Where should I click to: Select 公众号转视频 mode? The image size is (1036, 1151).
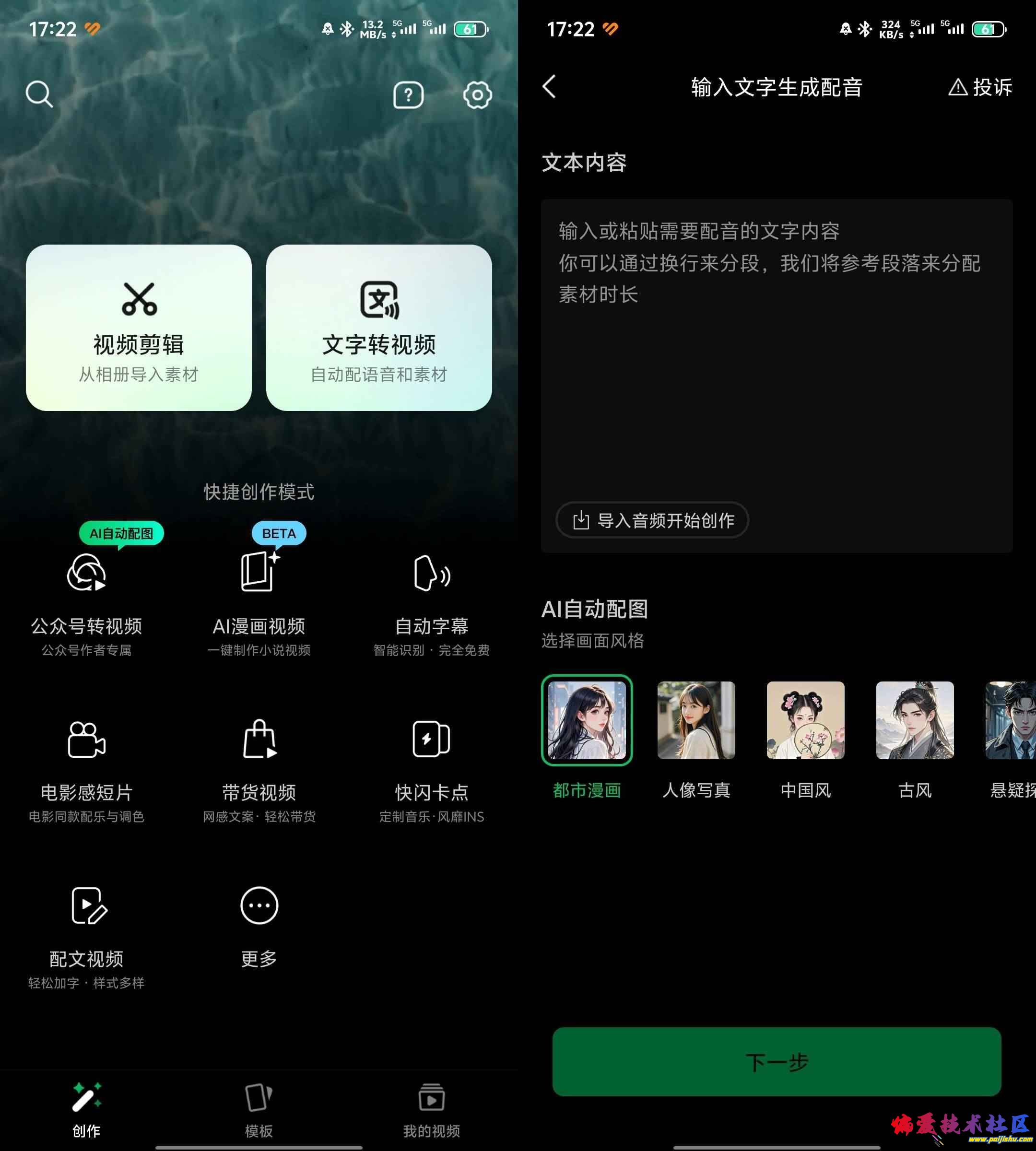86,603
